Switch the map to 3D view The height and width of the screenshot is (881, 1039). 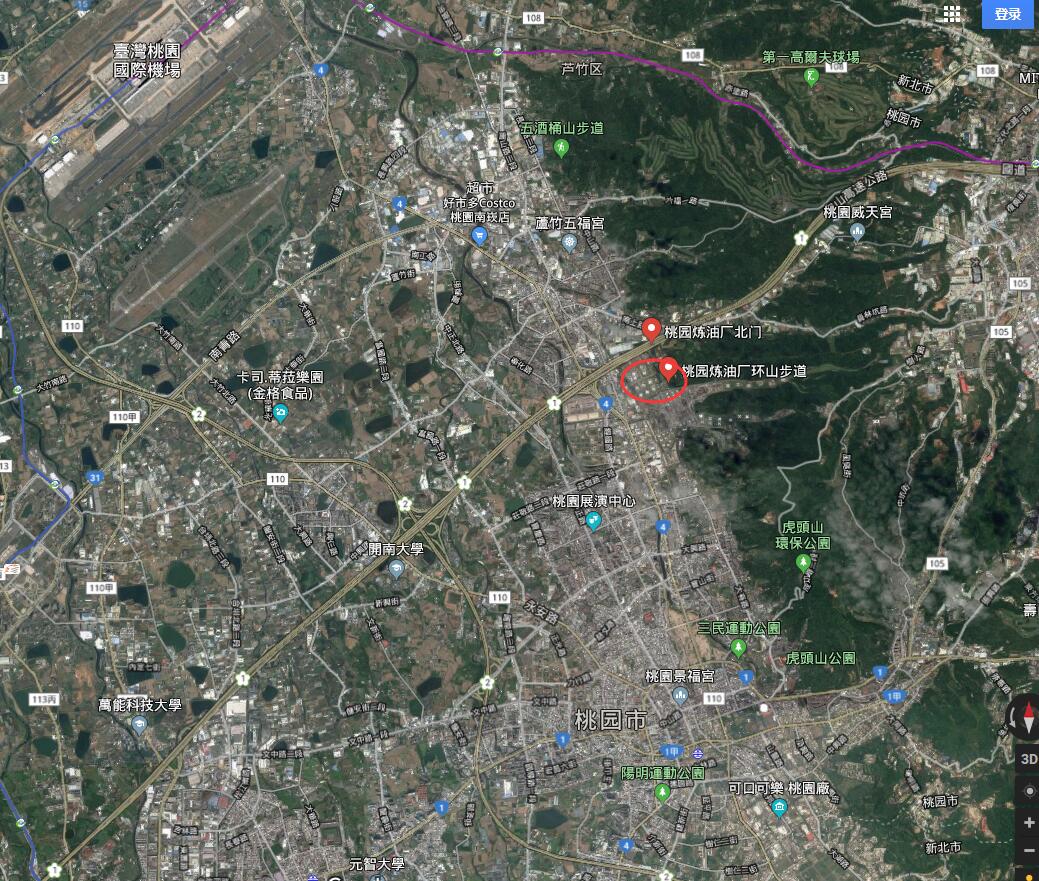click(x=1028, y=758)
